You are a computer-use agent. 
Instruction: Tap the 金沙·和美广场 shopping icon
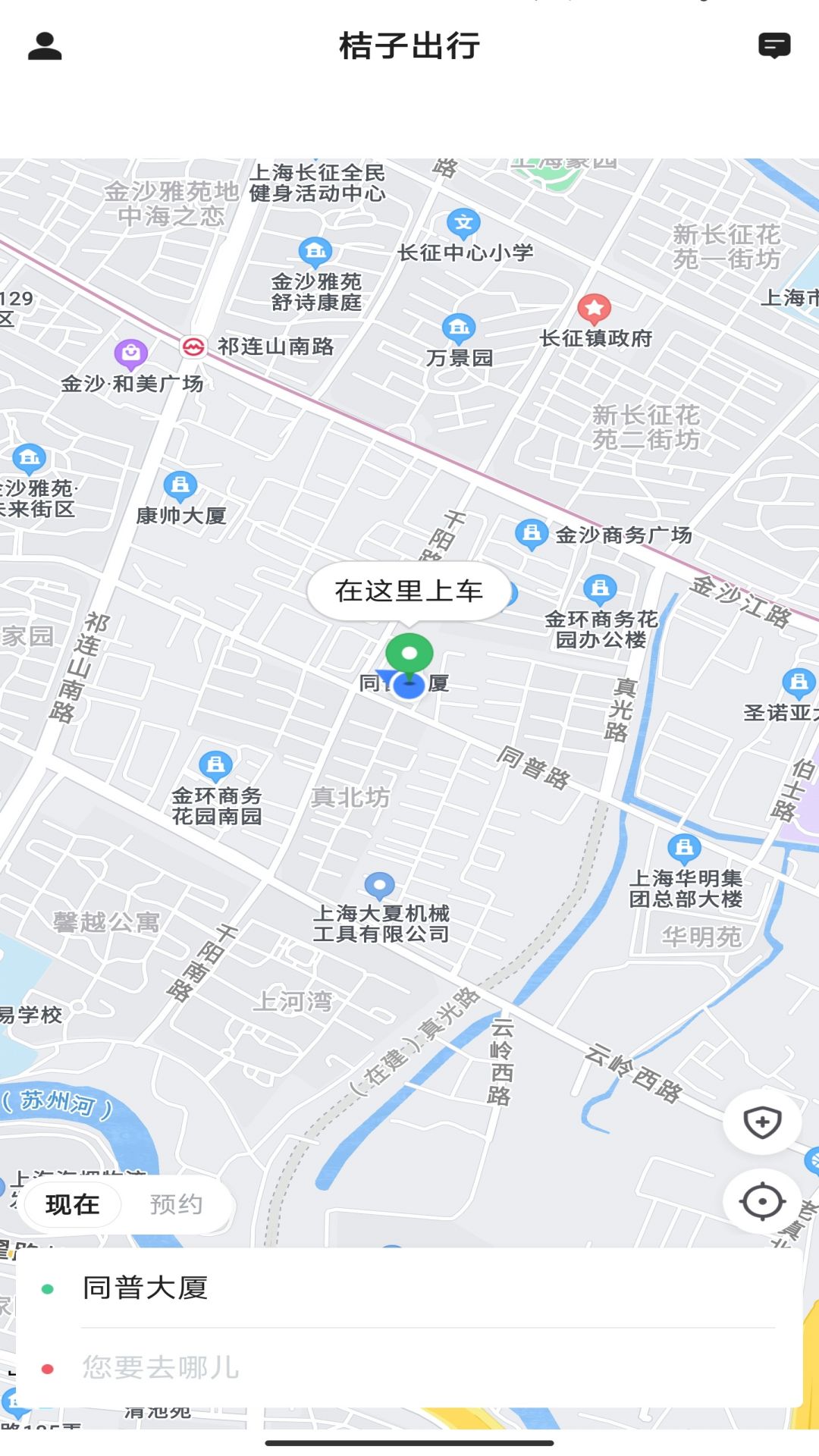pyautogui.click(x=130, y=350)
